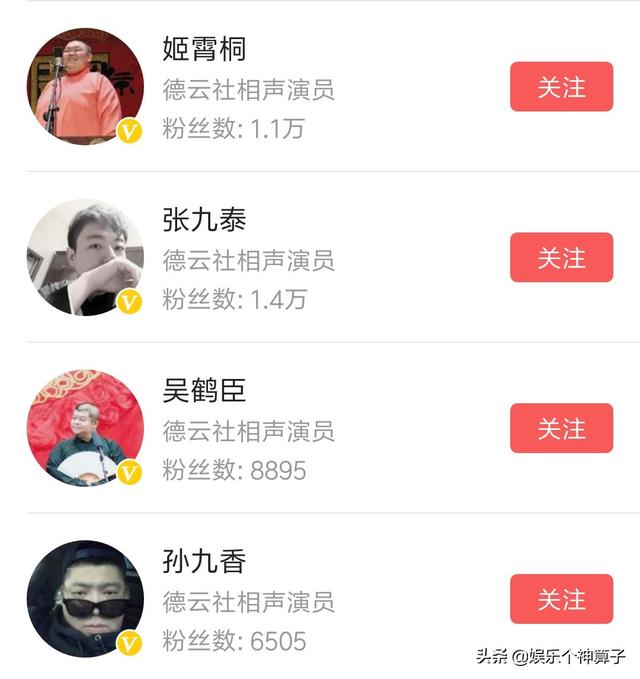Tap 关注 next to 吴鹤臣

561,429
